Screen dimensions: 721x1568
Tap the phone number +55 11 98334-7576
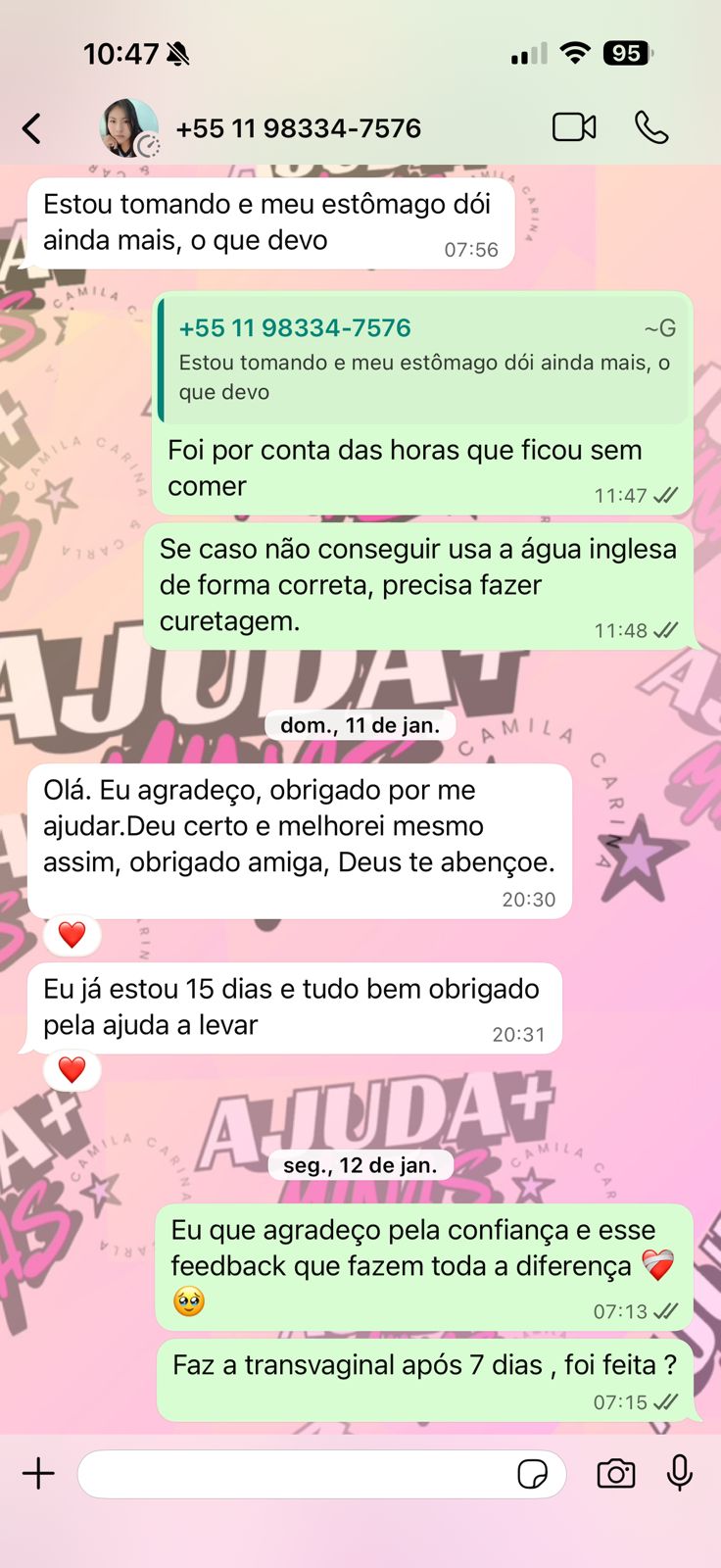pyautogui.click(x=298, y=126)
